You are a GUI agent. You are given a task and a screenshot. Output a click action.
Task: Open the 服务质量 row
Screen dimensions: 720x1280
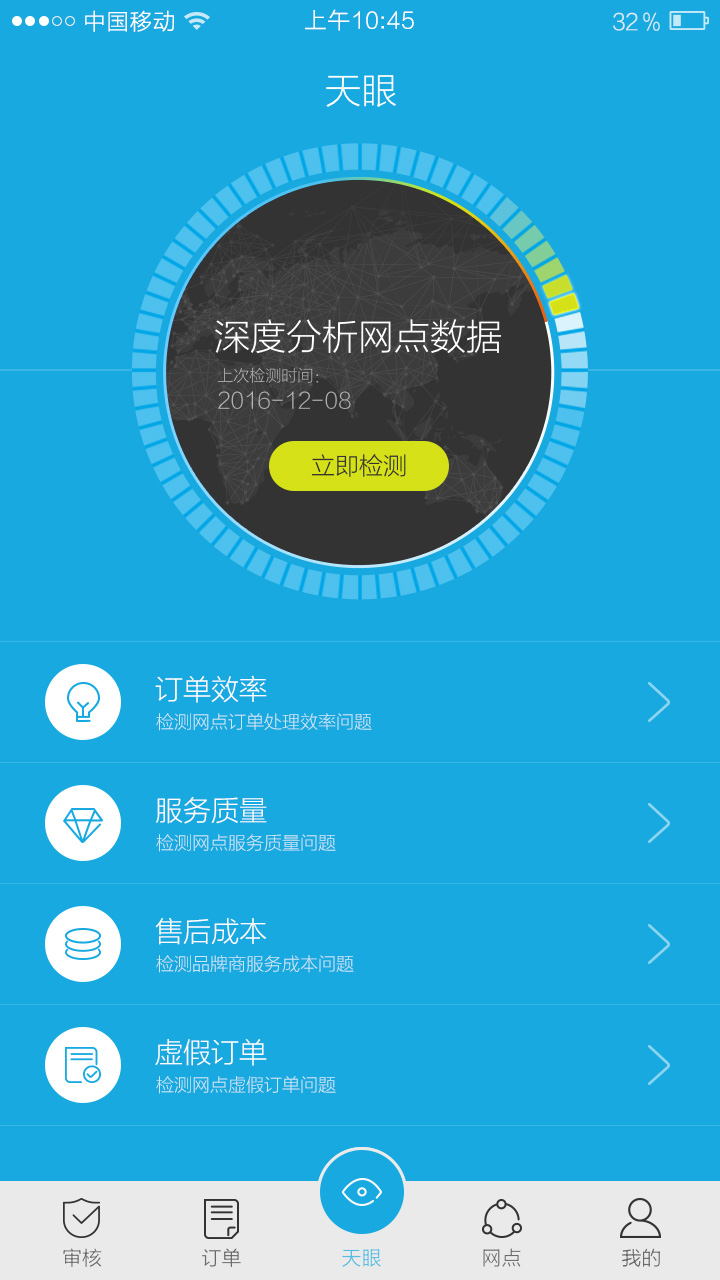360,823
